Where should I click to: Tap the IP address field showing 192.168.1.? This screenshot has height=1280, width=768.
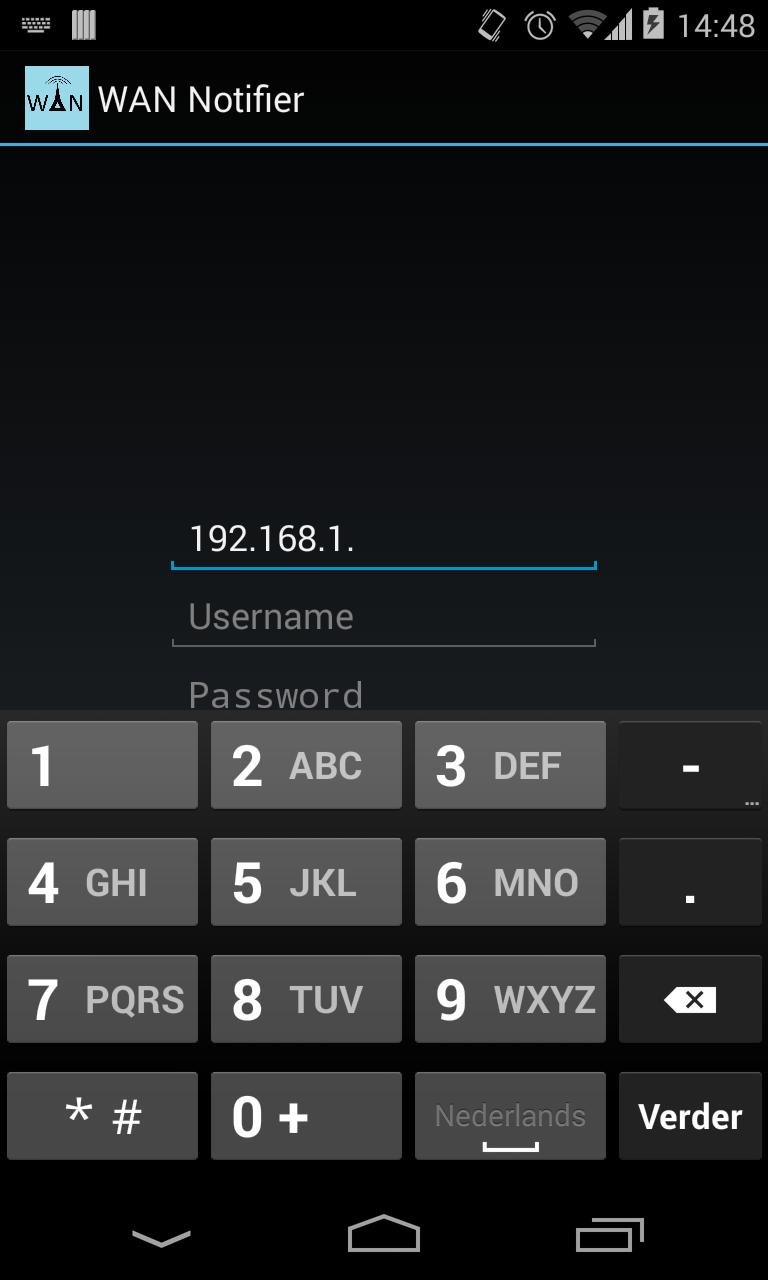tap(383, 540)
